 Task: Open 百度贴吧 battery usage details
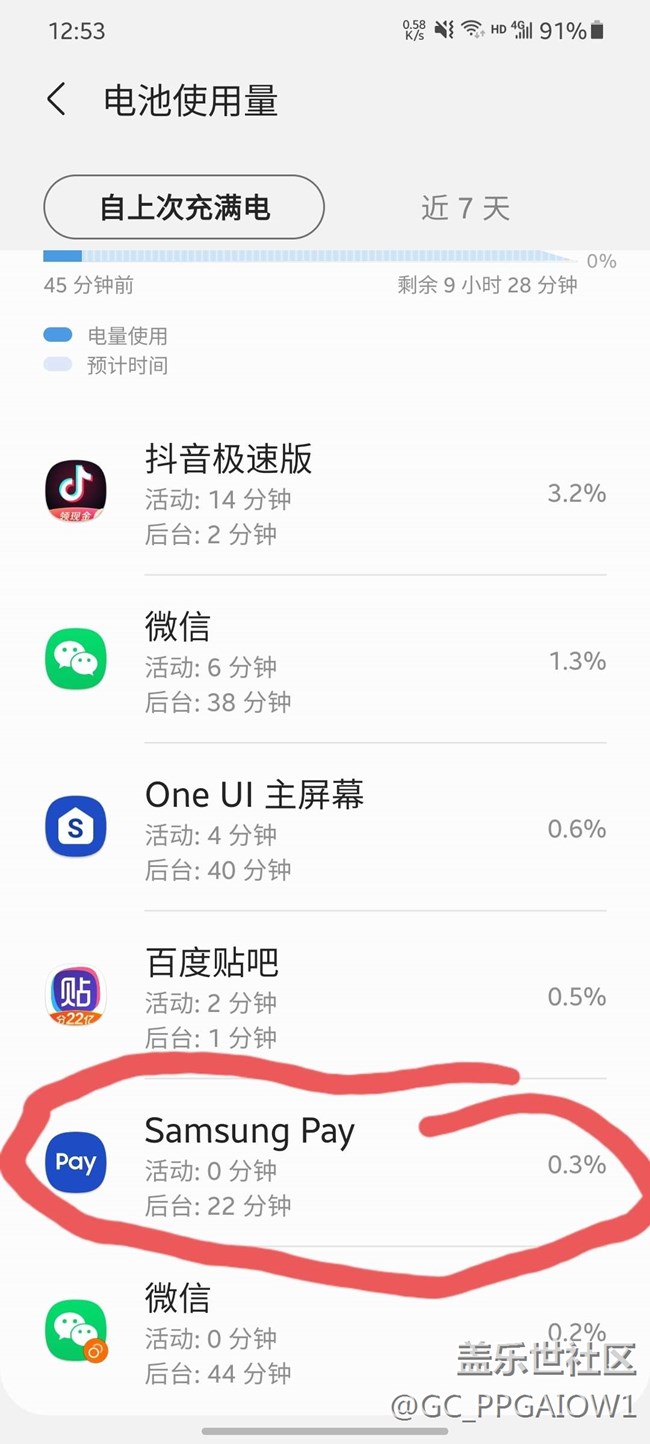[325, 997]
